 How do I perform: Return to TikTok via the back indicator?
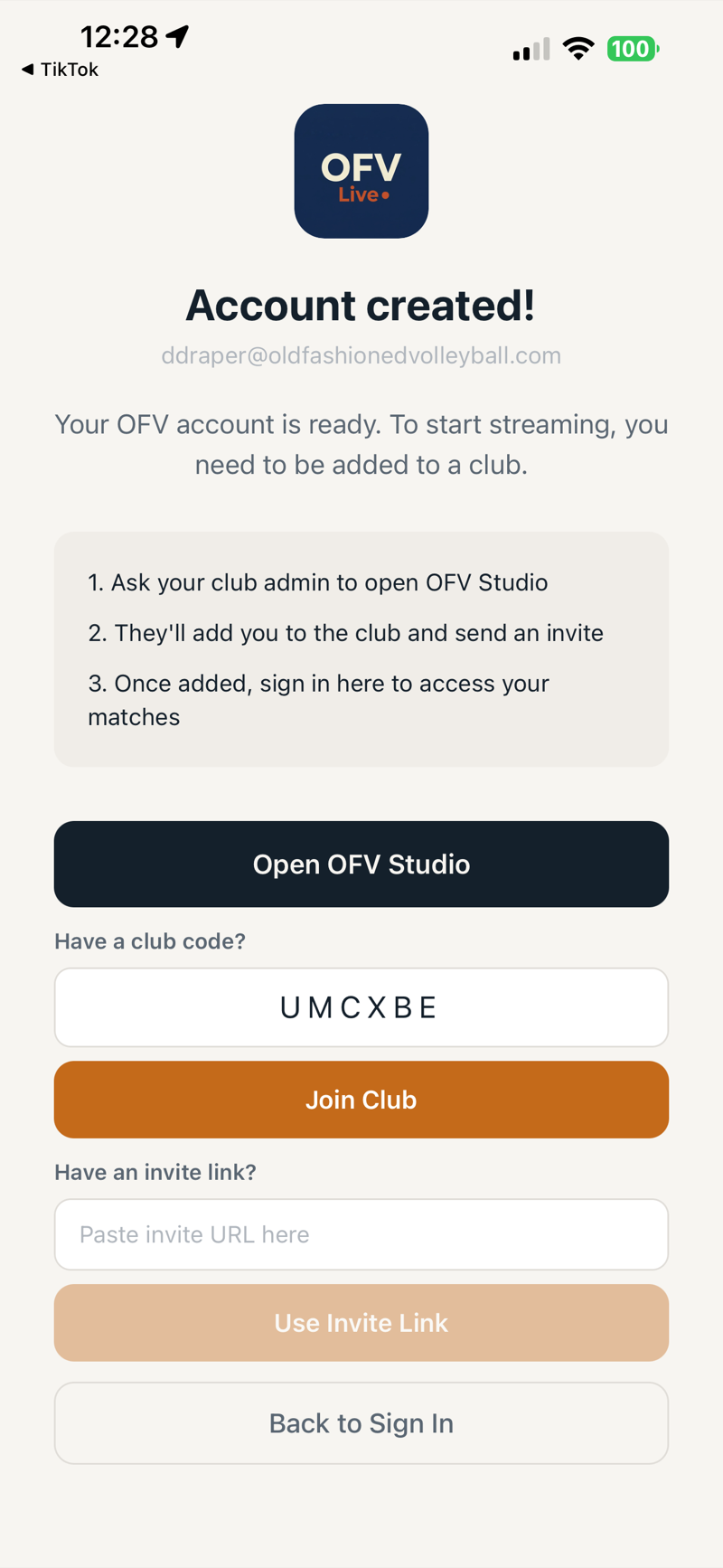coord(59,69)
